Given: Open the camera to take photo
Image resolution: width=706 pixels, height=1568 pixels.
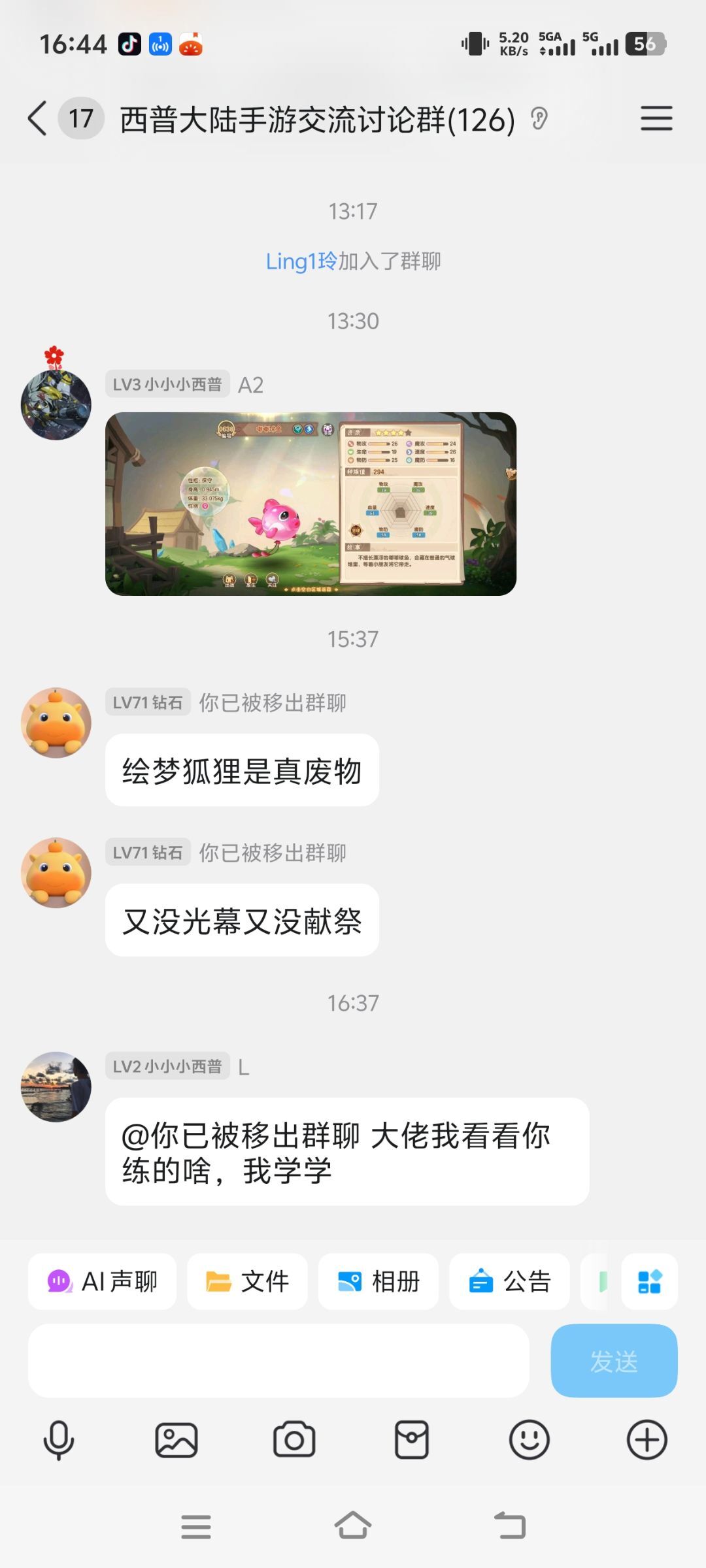Looking at the screenshot, I should [x=294, y=1440].
